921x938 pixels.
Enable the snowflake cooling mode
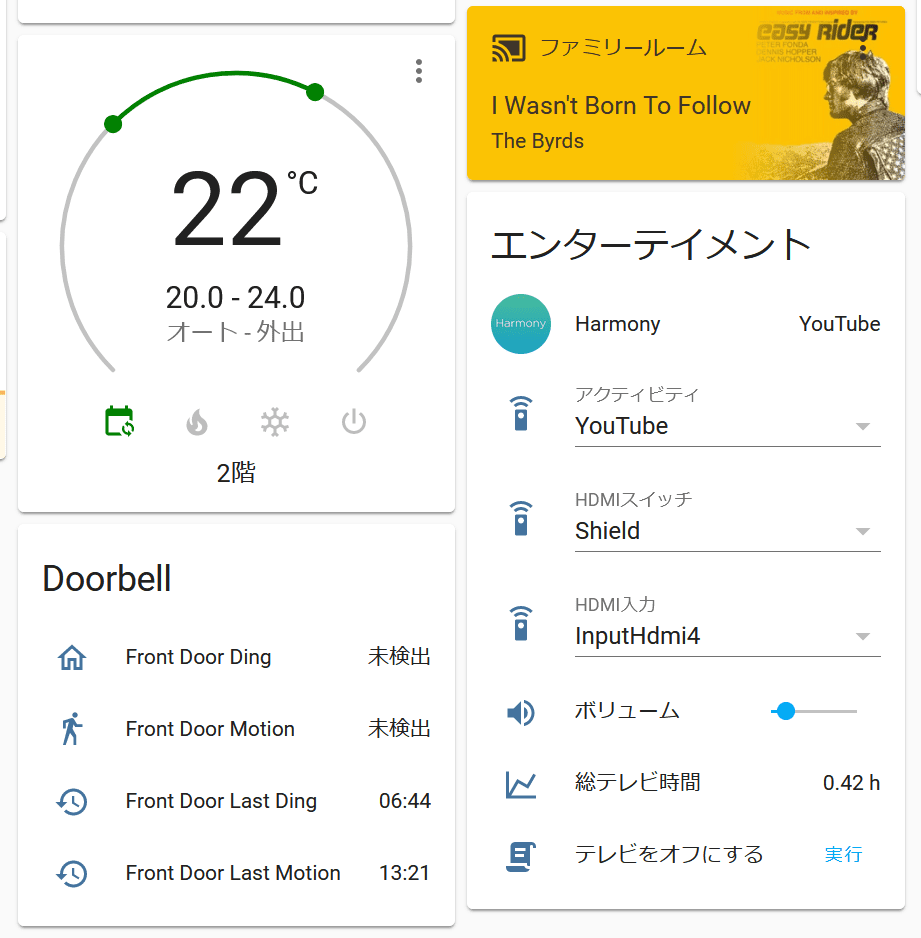coord(274,421)
